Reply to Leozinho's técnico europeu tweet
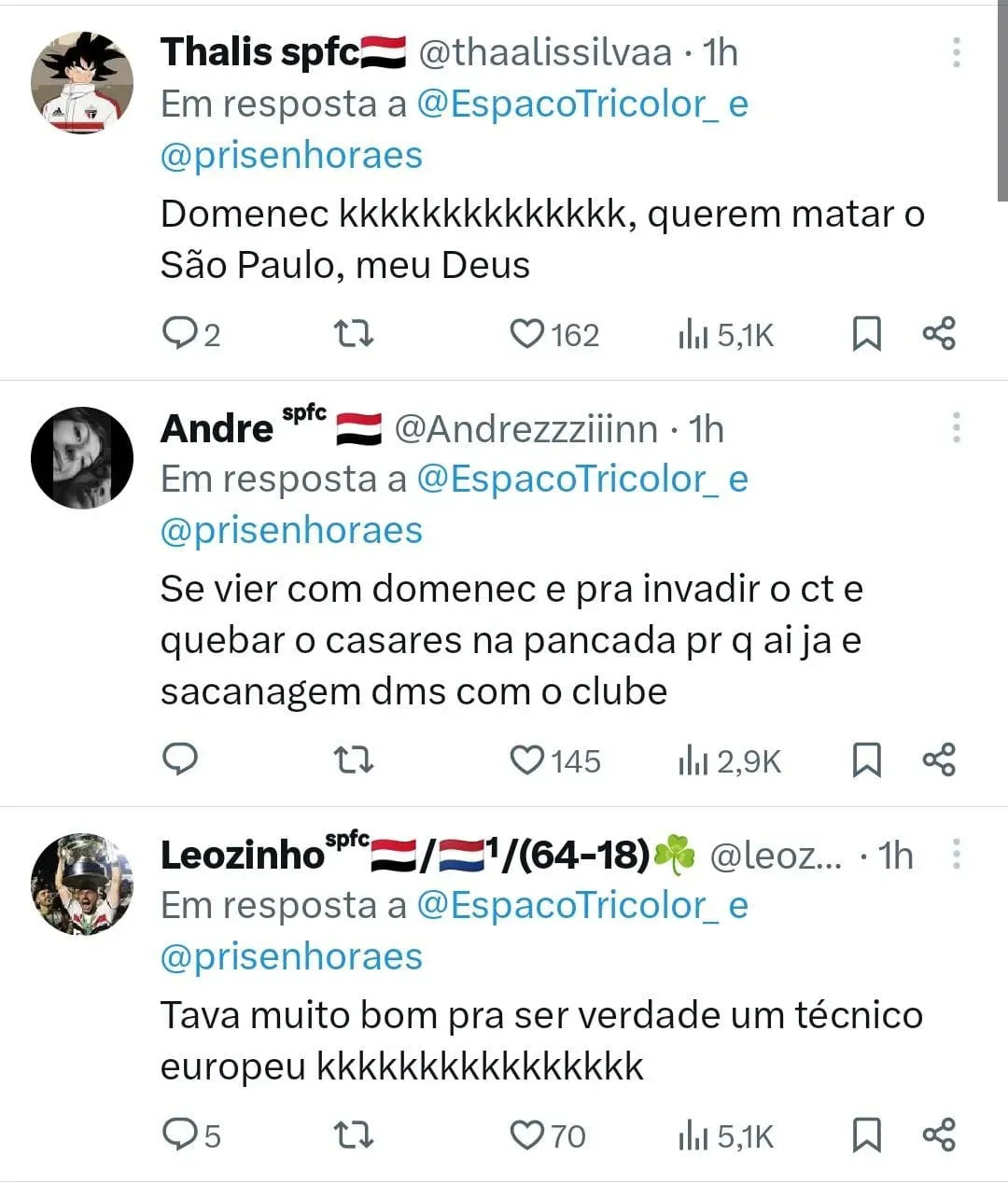The height and width of the screenshot is (1184, 1008). pos(178,1135)
